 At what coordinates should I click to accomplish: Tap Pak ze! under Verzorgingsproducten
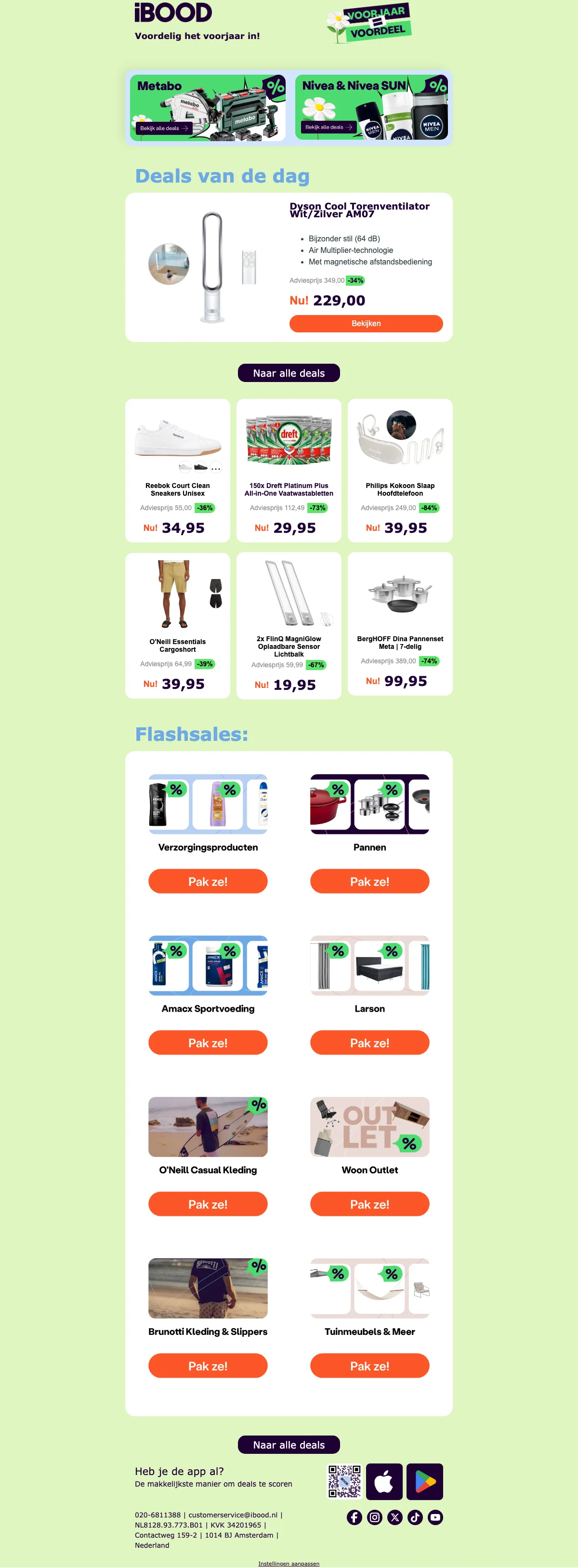coord(208,881)
